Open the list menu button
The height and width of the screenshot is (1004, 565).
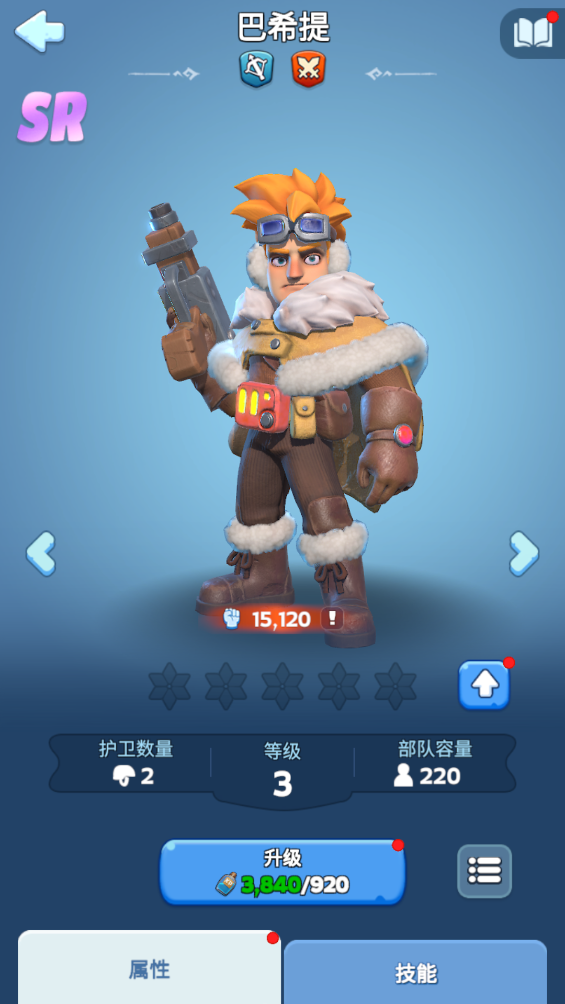(x=484, y=871)
